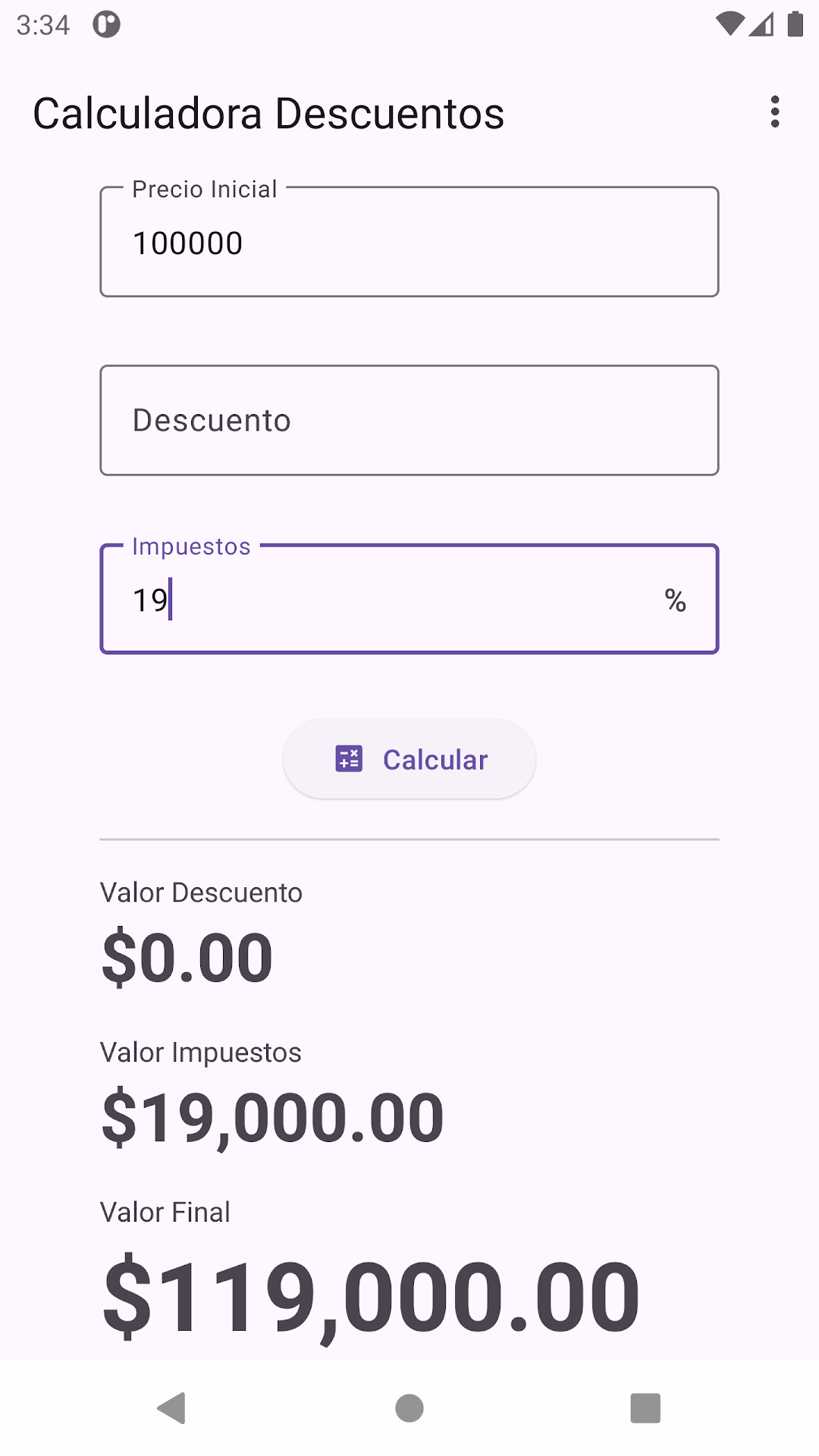Image resolution: width=819 pixels, height=1456 pixels.
Task: Edit the Precio Inicial field
Action: point(409,242)
